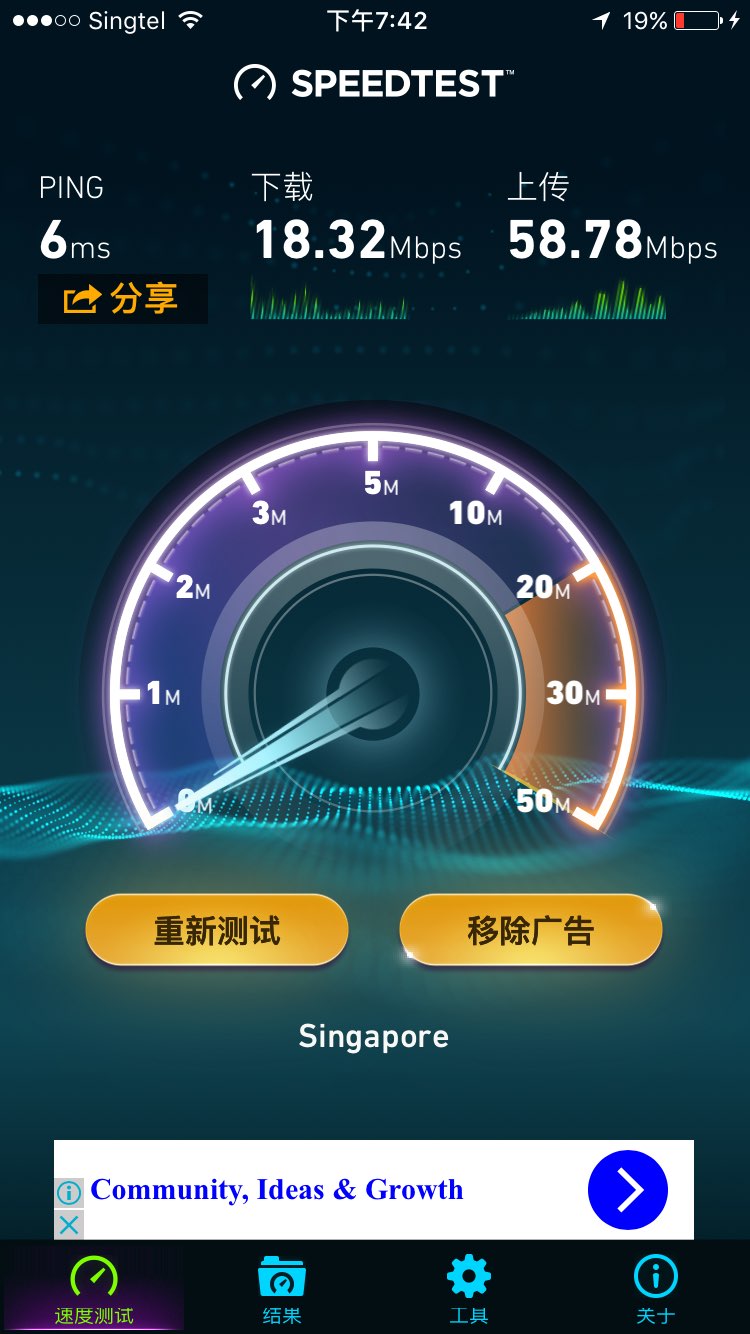Open the 工具 tools tab
Image resolution: width=750 pixels, height=1334 pixels.
(468, 1289)
